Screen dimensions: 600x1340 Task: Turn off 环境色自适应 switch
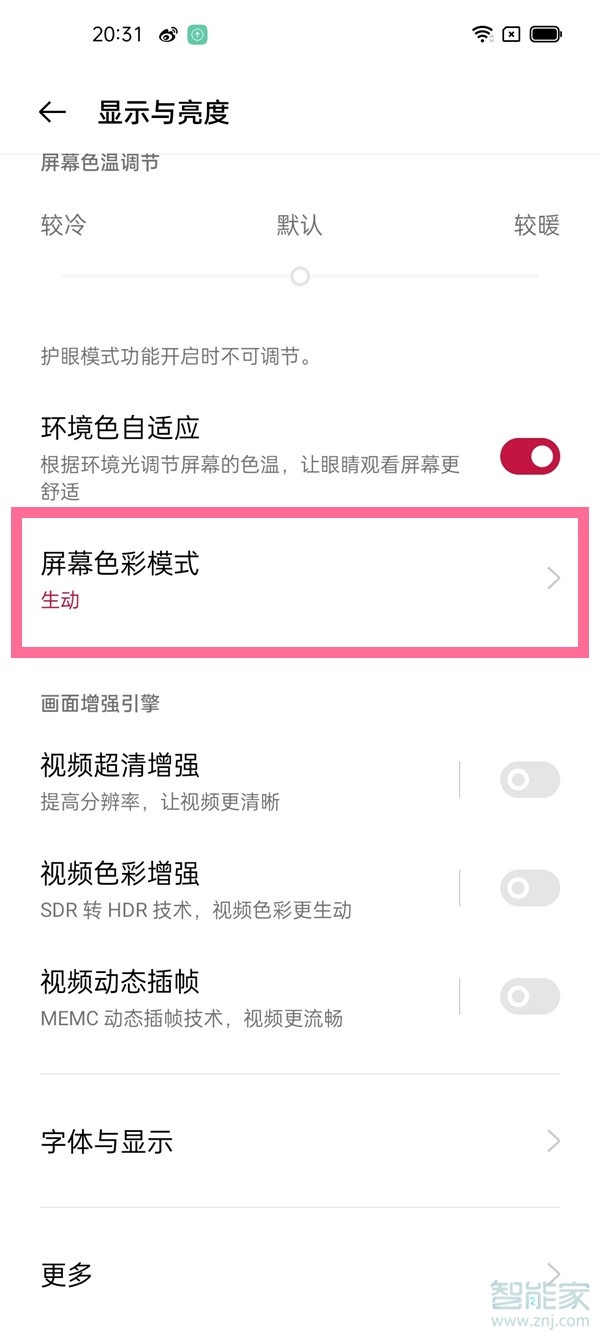(529, 457)
